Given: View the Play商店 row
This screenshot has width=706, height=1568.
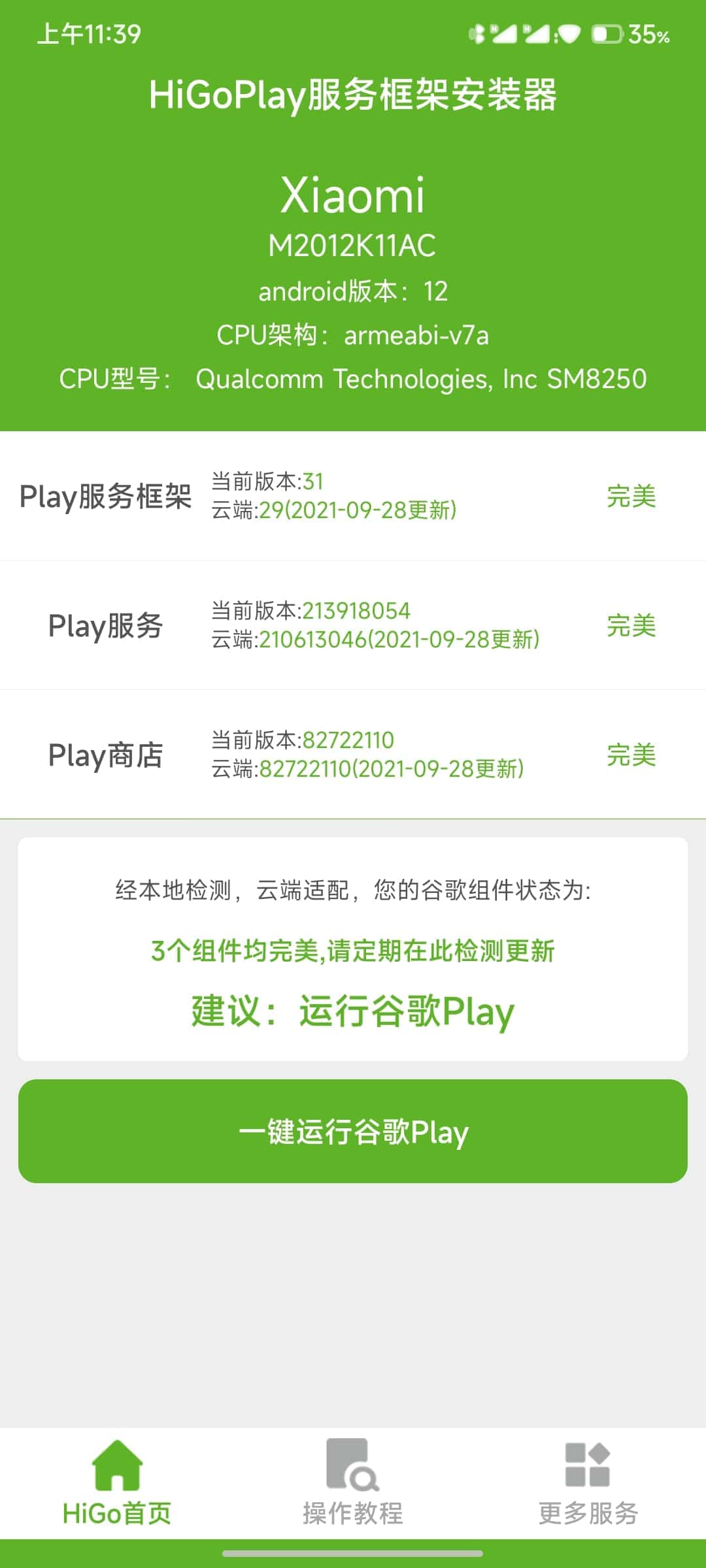Looking at the screenshot, I should tap(353, 755).
